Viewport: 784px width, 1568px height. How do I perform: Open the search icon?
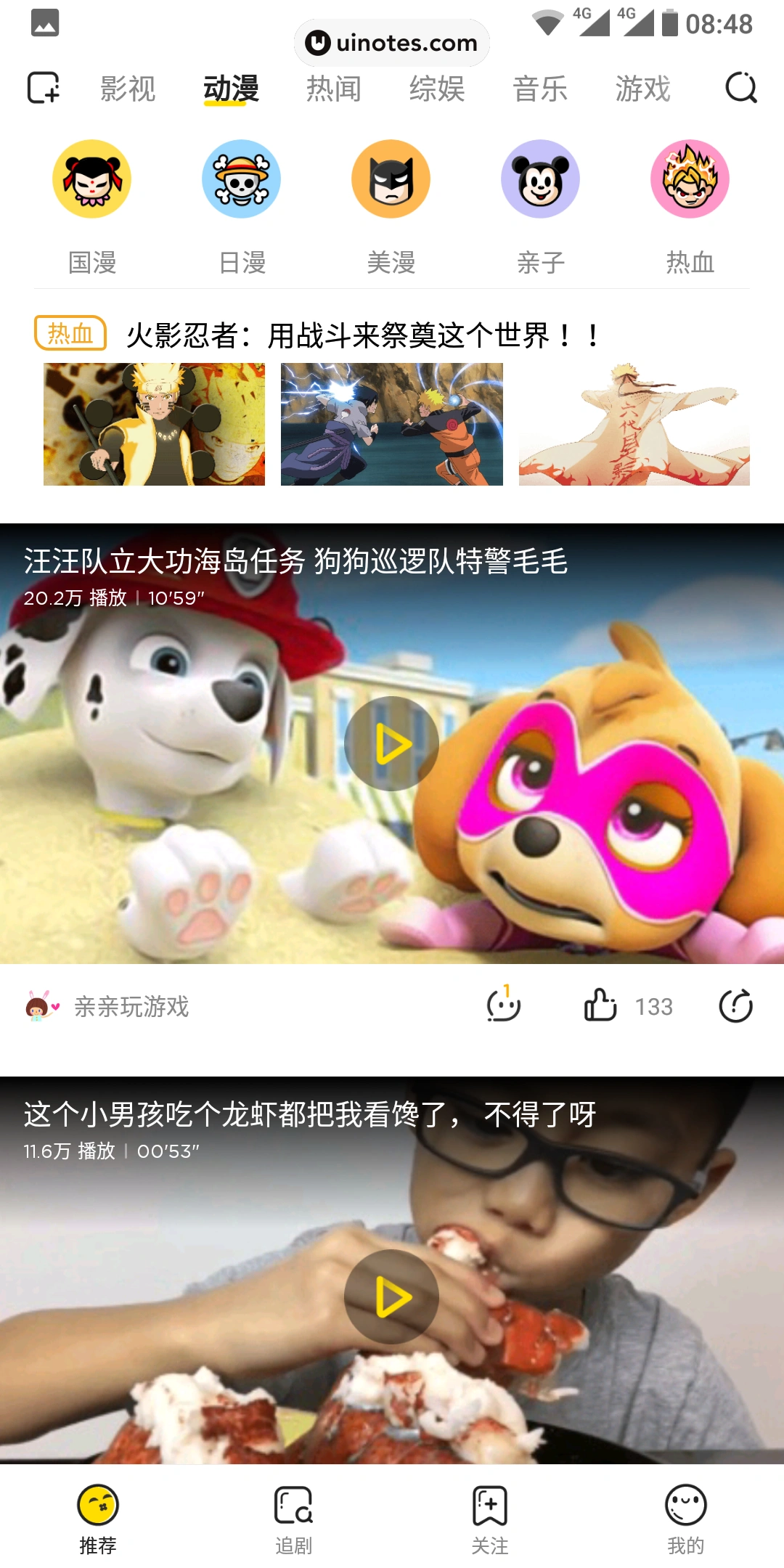click(x=740, y=89)
